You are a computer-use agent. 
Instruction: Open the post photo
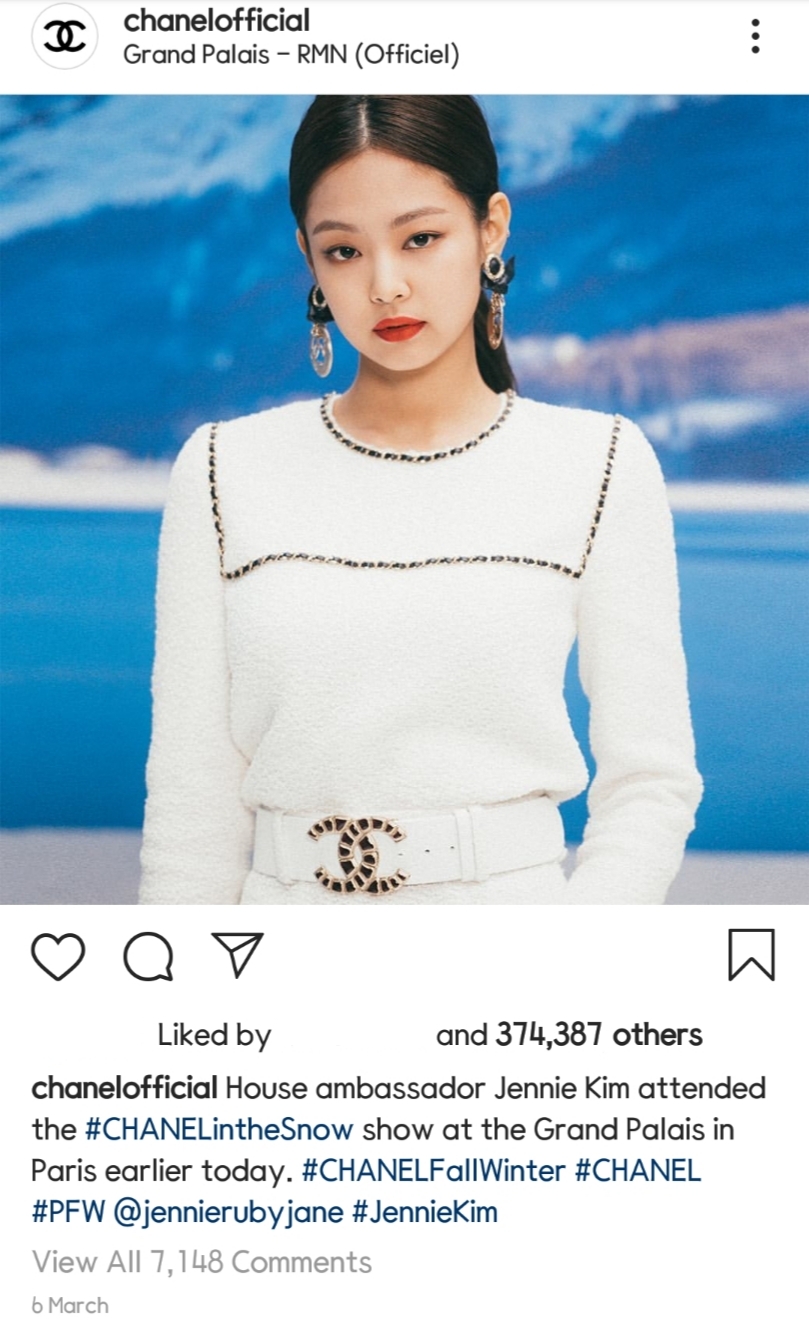click(404, 499)
